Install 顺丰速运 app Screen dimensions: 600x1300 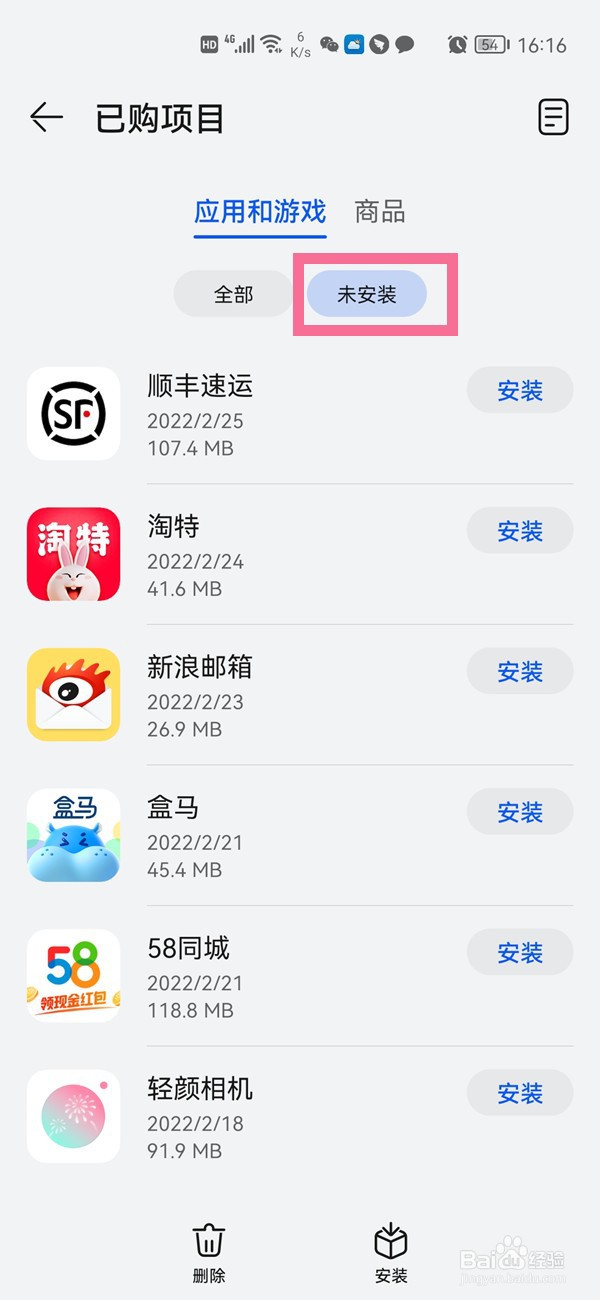tap(520, 391)
